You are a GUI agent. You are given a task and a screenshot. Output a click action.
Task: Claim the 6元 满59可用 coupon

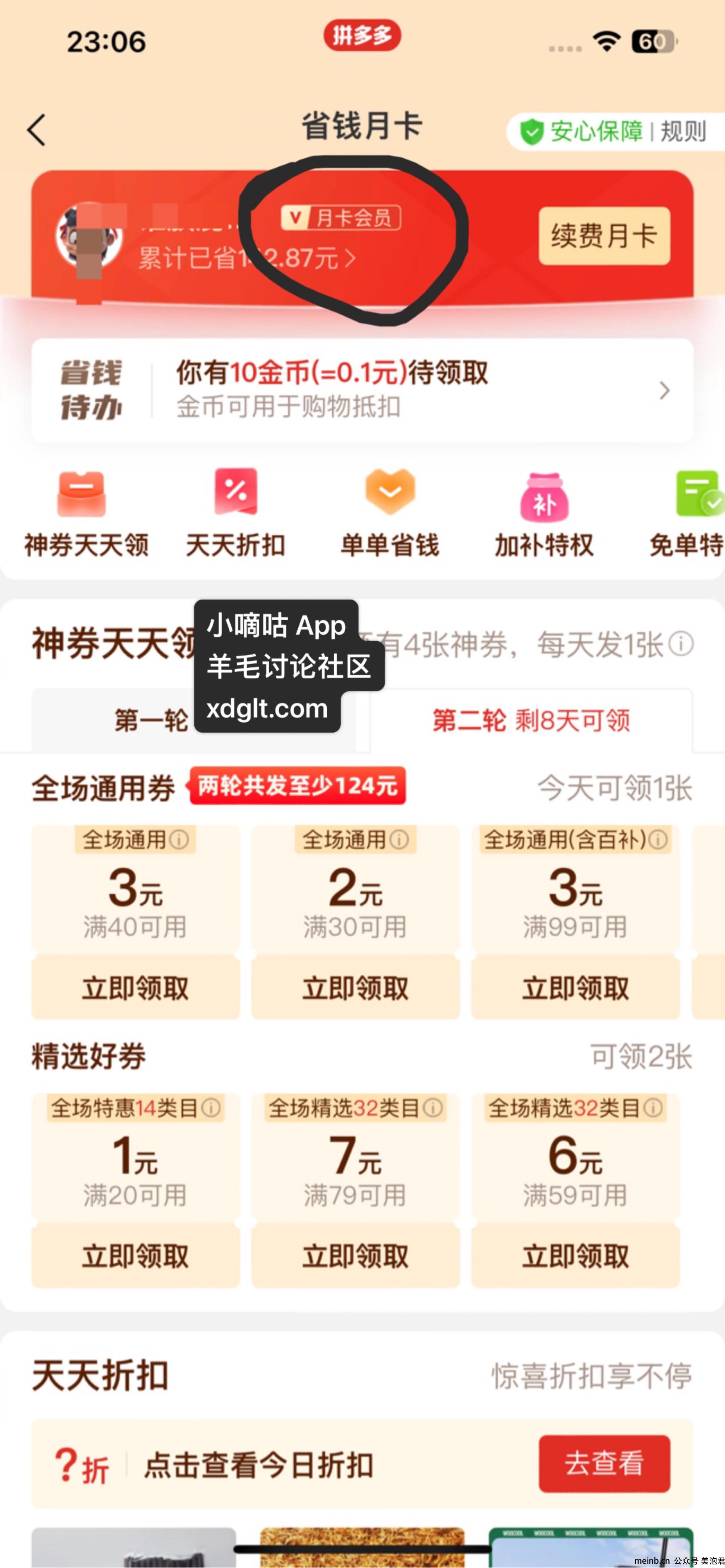pos(575,1255)
